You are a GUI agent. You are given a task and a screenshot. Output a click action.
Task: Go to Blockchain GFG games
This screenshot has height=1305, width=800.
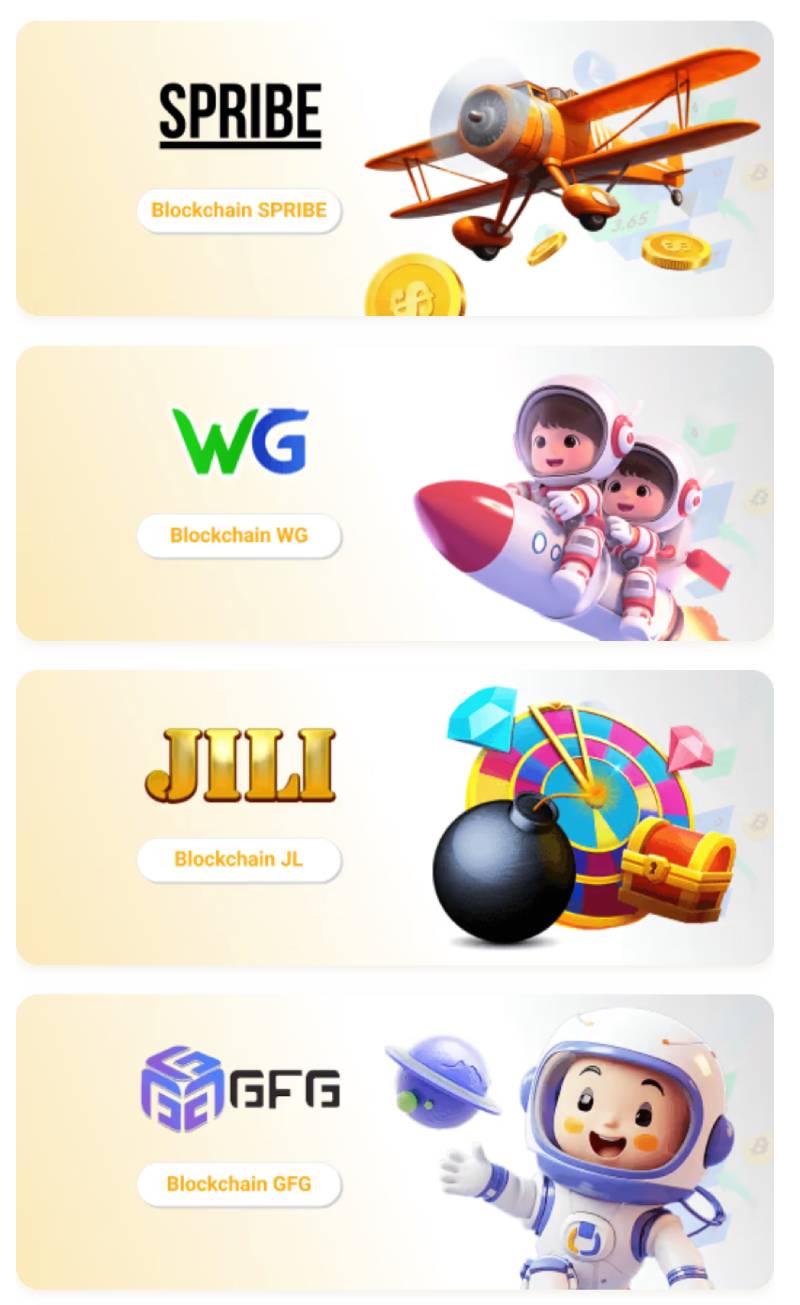pyautogui.click(x=239, y=1184)
